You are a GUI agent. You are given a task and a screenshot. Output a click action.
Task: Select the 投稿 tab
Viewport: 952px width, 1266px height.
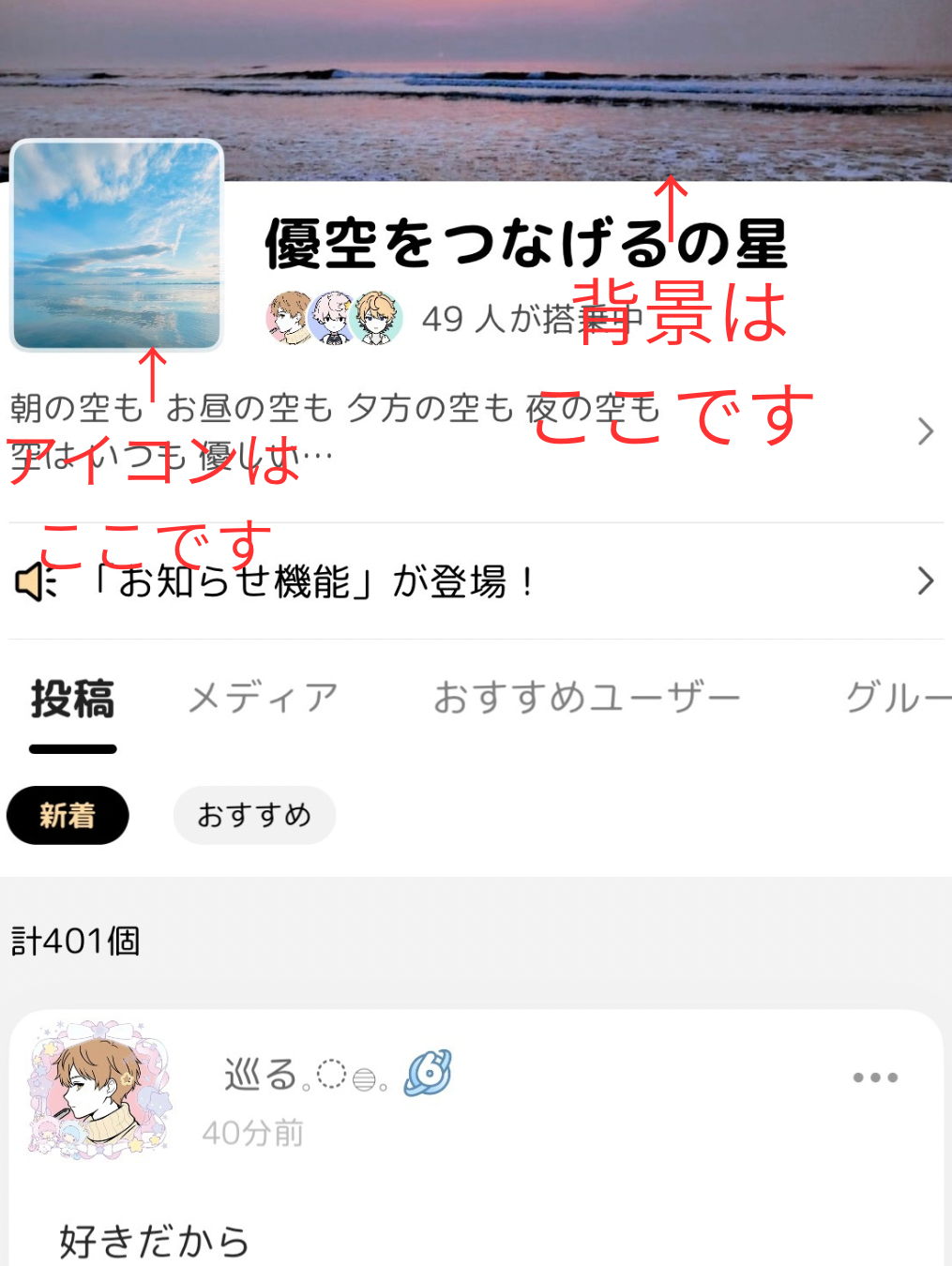pyautogui.click(x=72, y=699)
